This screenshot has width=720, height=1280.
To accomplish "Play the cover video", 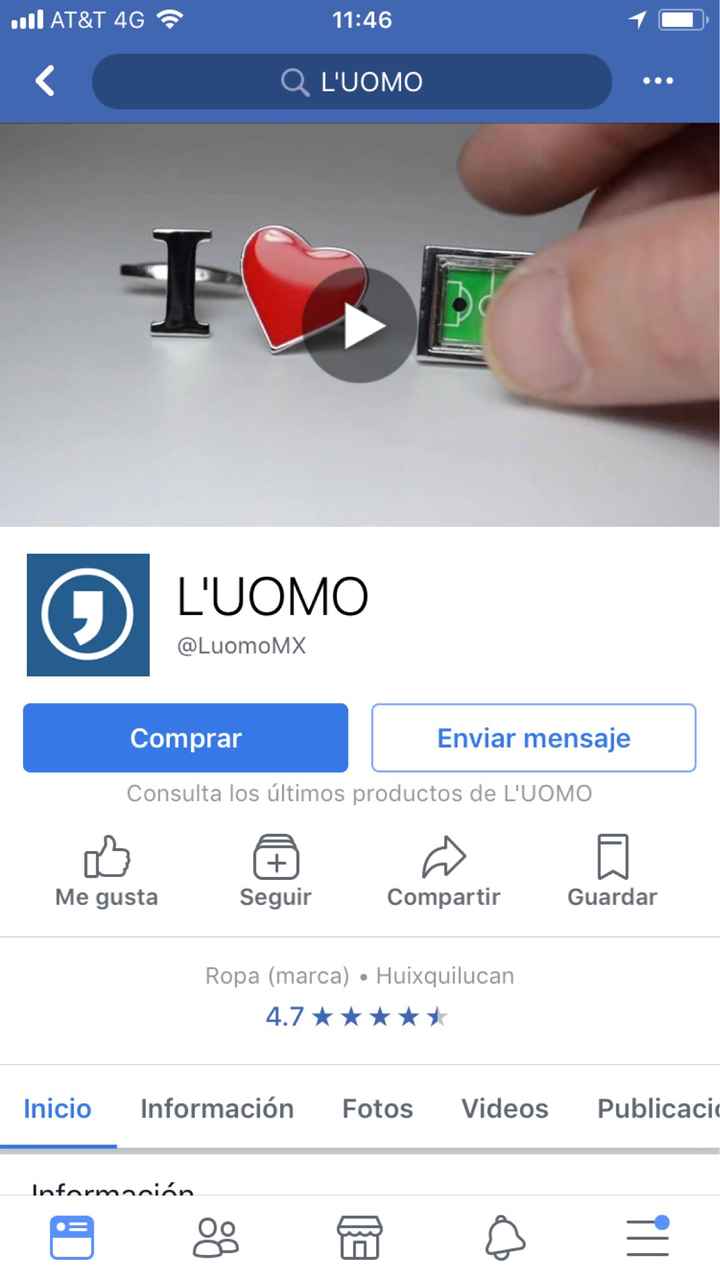I will (359, 325).
